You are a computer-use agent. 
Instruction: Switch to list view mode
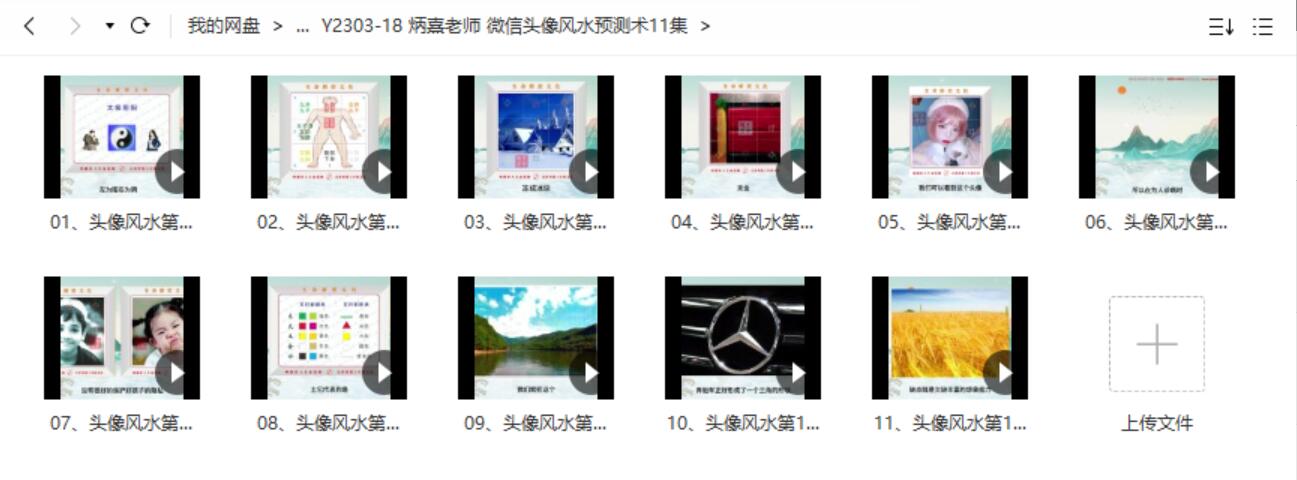pos(1263,27)
